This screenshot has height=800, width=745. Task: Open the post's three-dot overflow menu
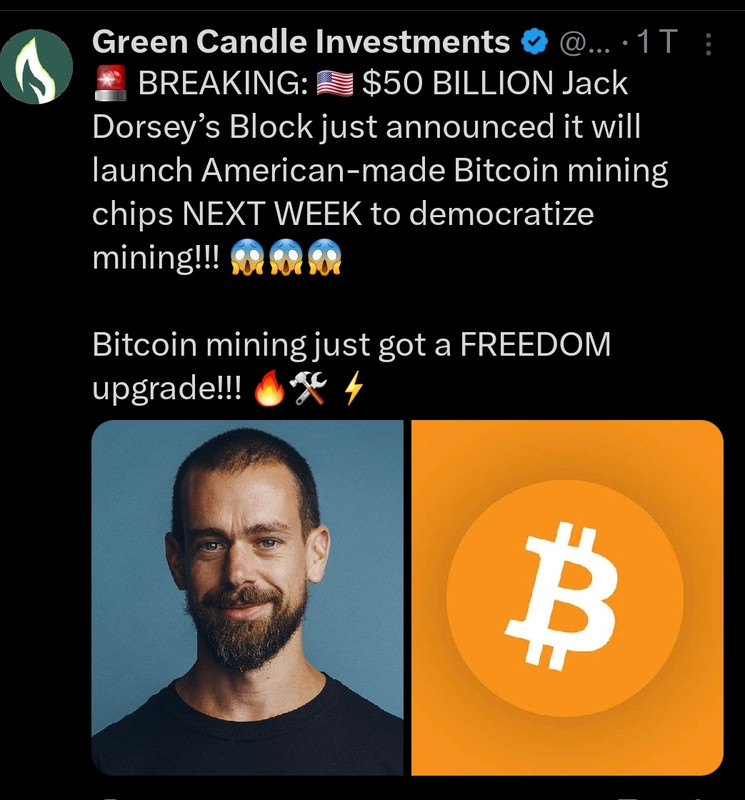point(709,43)
